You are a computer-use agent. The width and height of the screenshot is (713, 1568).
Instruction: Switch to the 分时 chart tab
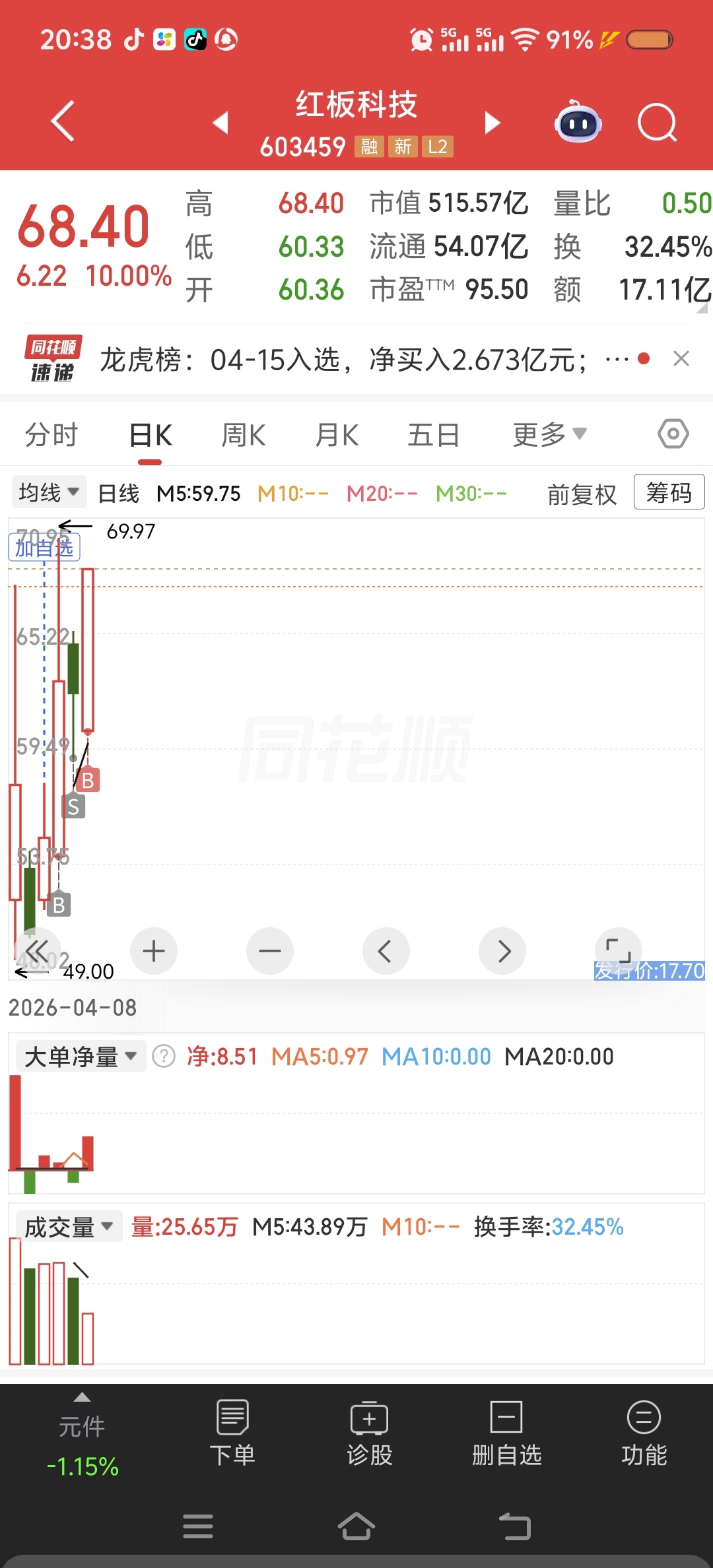click(x=51, y=436)
